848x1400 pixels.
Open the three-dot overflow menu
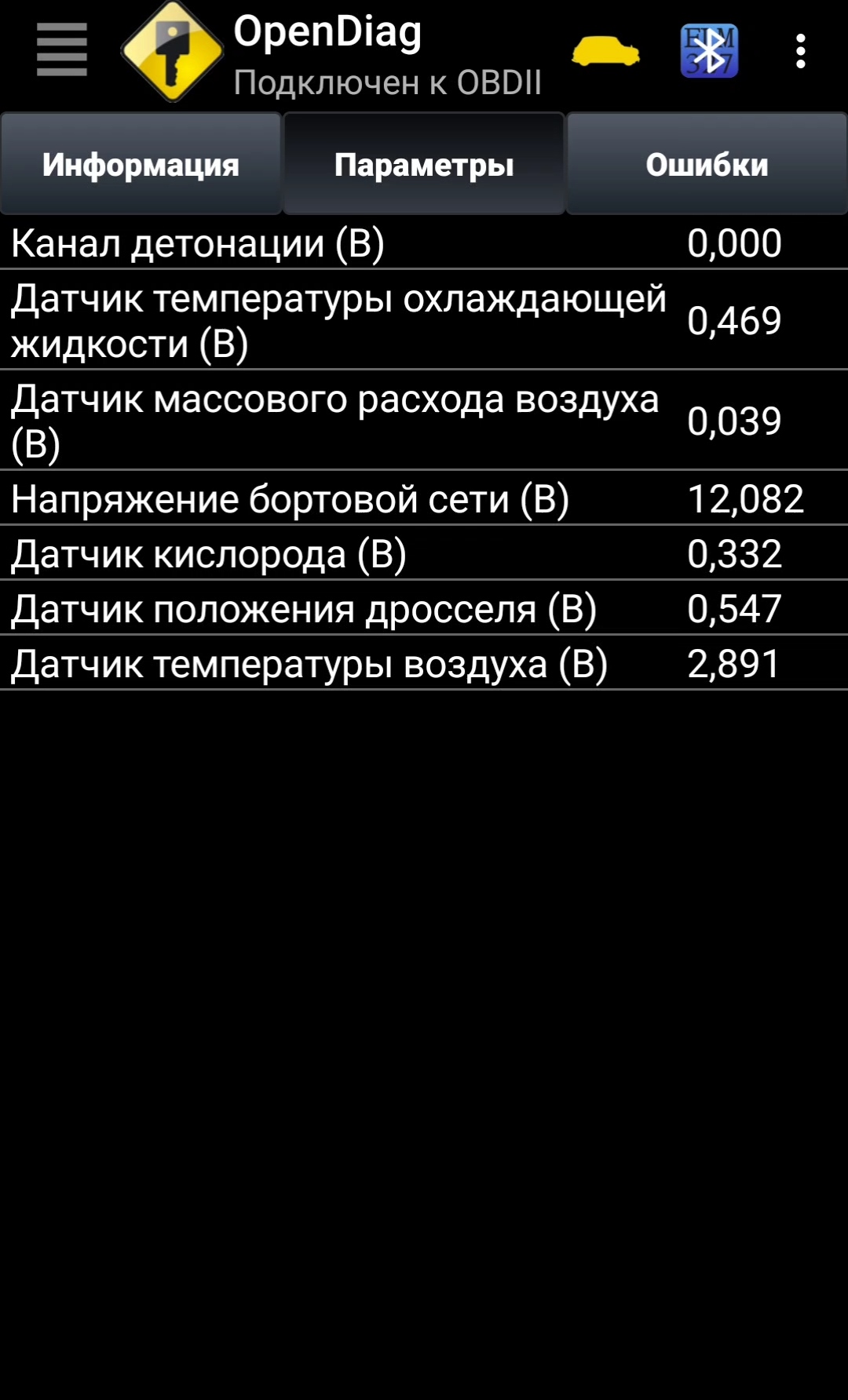click(x=800, y=52)
